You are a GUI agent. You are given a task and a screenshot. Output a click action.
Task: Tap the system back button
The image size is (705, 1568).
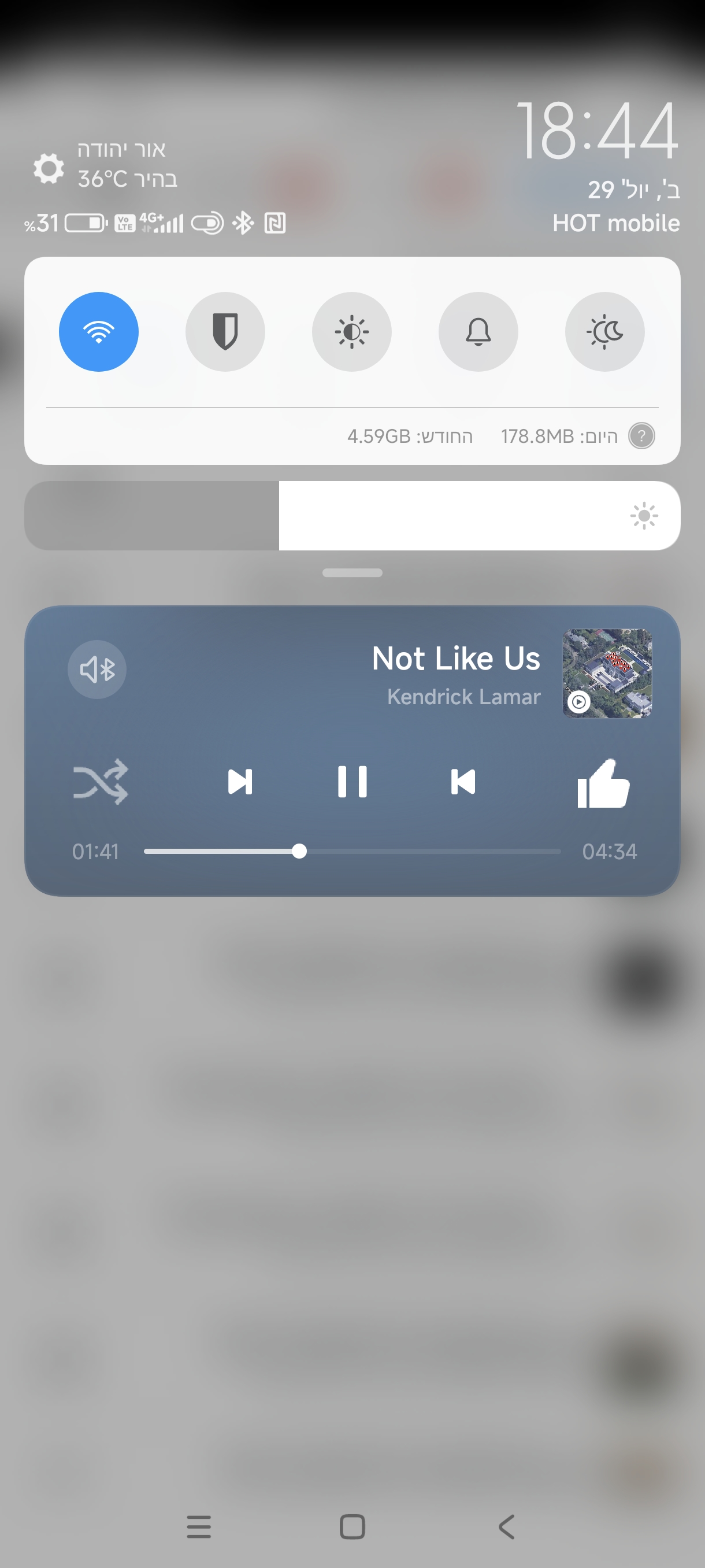(507, 1526)
